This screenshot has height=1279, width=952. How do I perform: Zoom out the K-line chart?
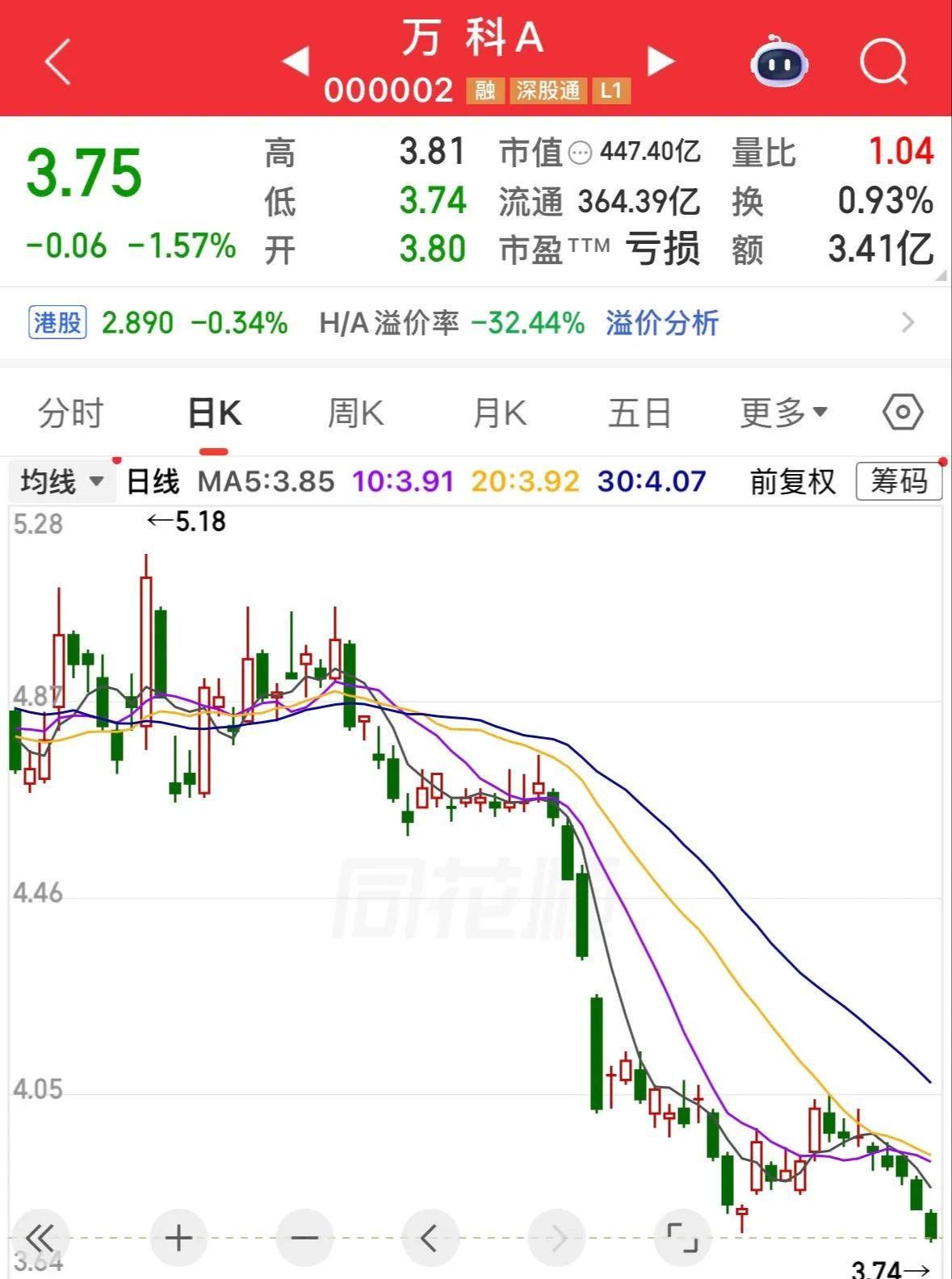pos(304,1238)
